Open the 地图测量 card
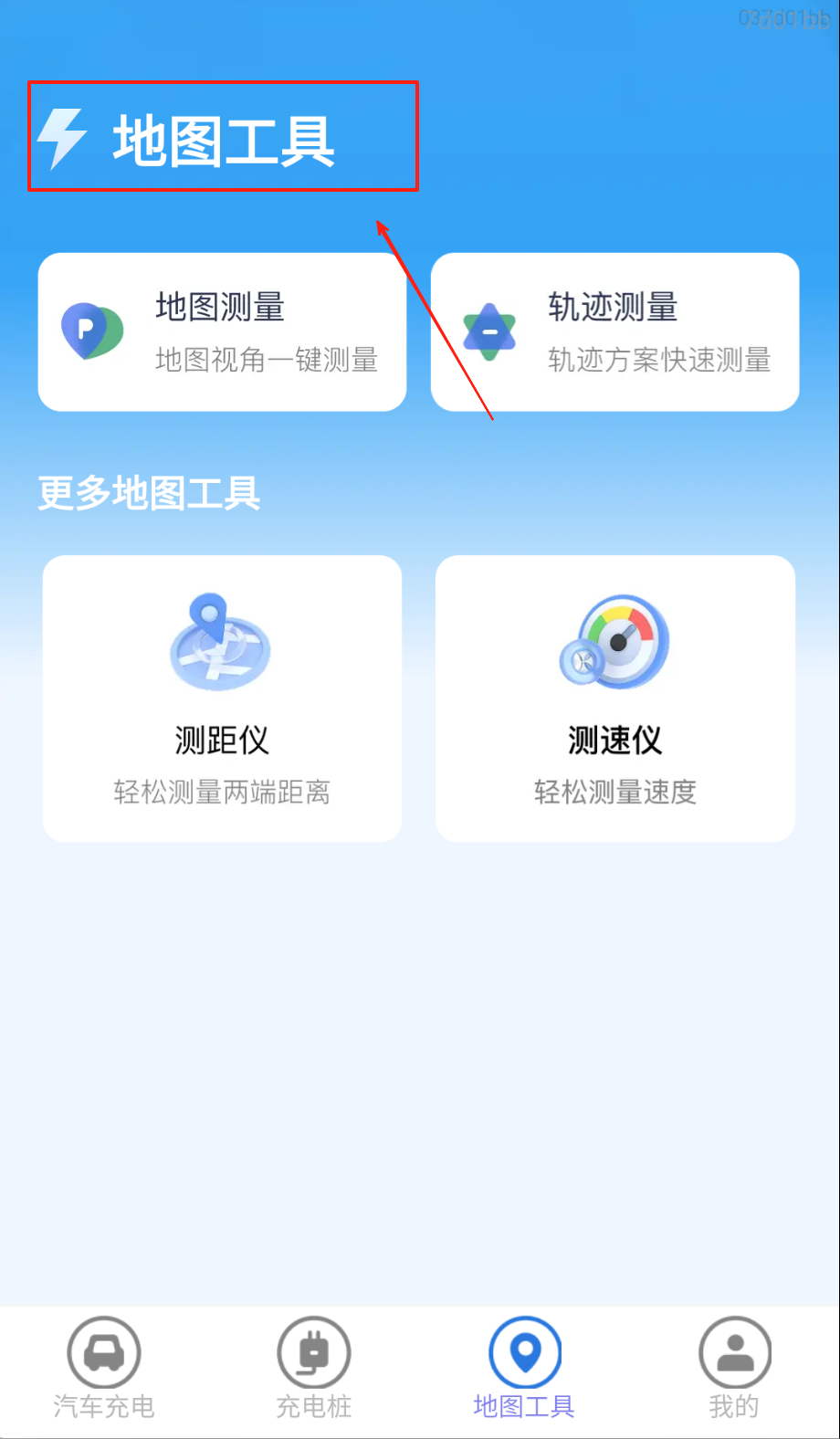This screenshot has height=1439, width=840. click(222, 332)
